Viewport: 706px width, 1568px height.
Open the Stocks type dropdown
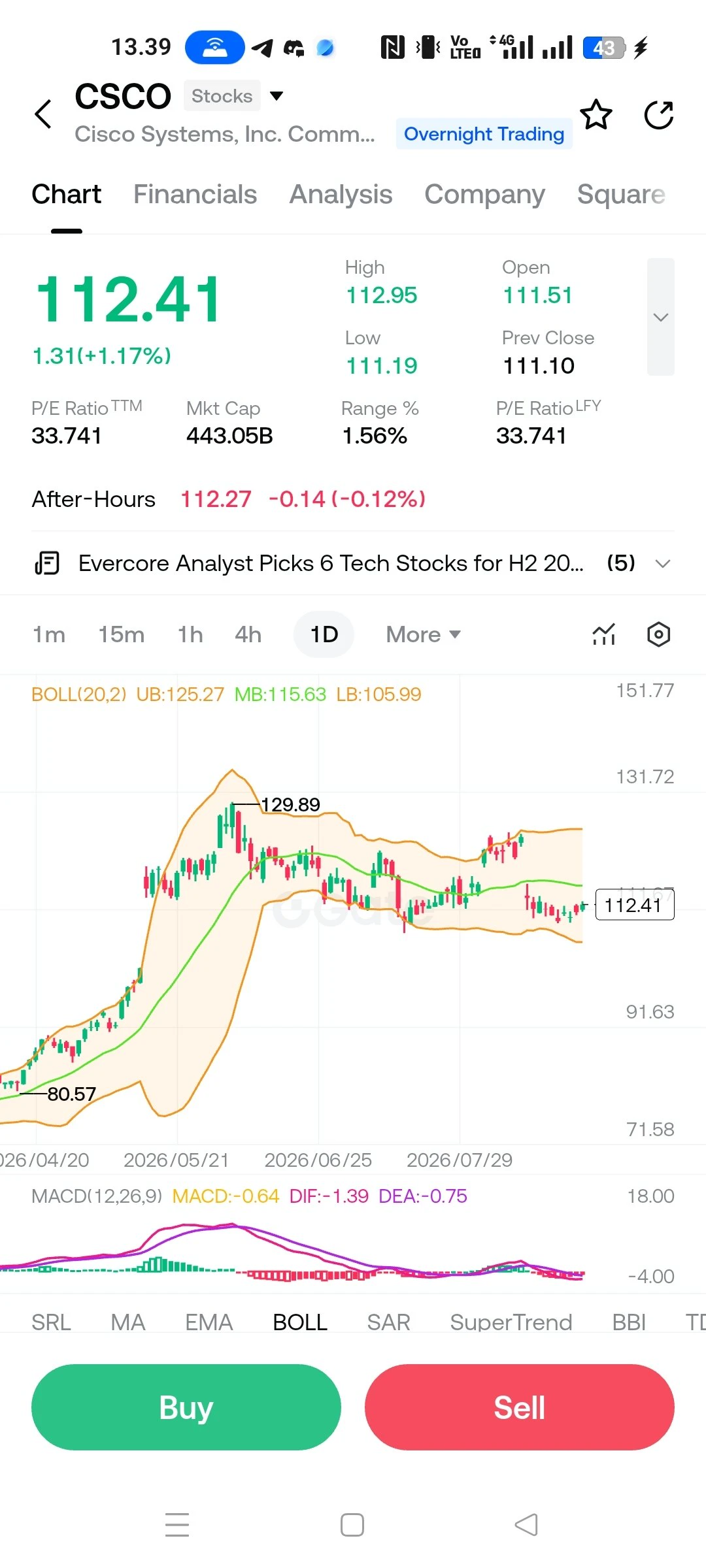[237, 96]
